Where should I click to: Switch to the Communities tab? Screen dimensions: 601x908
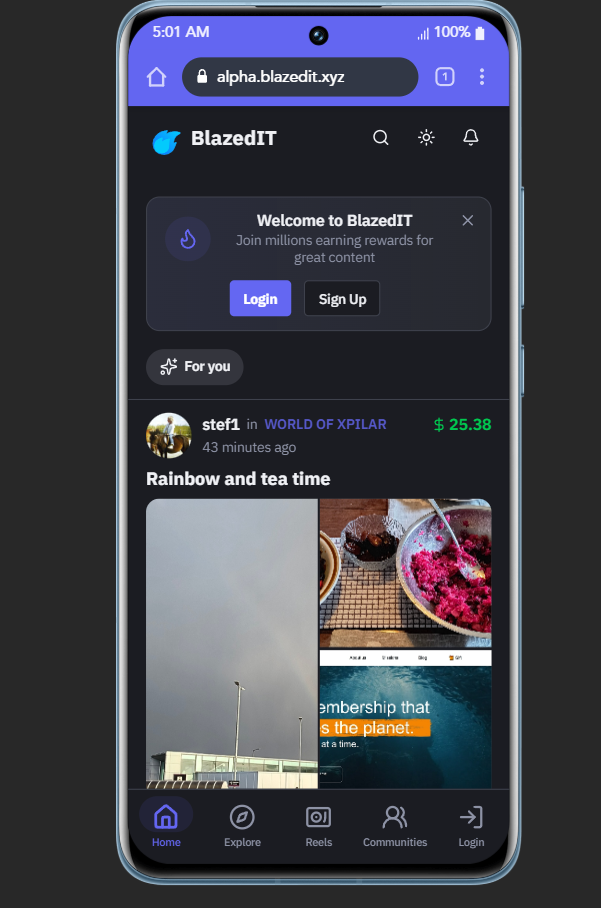click(395, 826)
